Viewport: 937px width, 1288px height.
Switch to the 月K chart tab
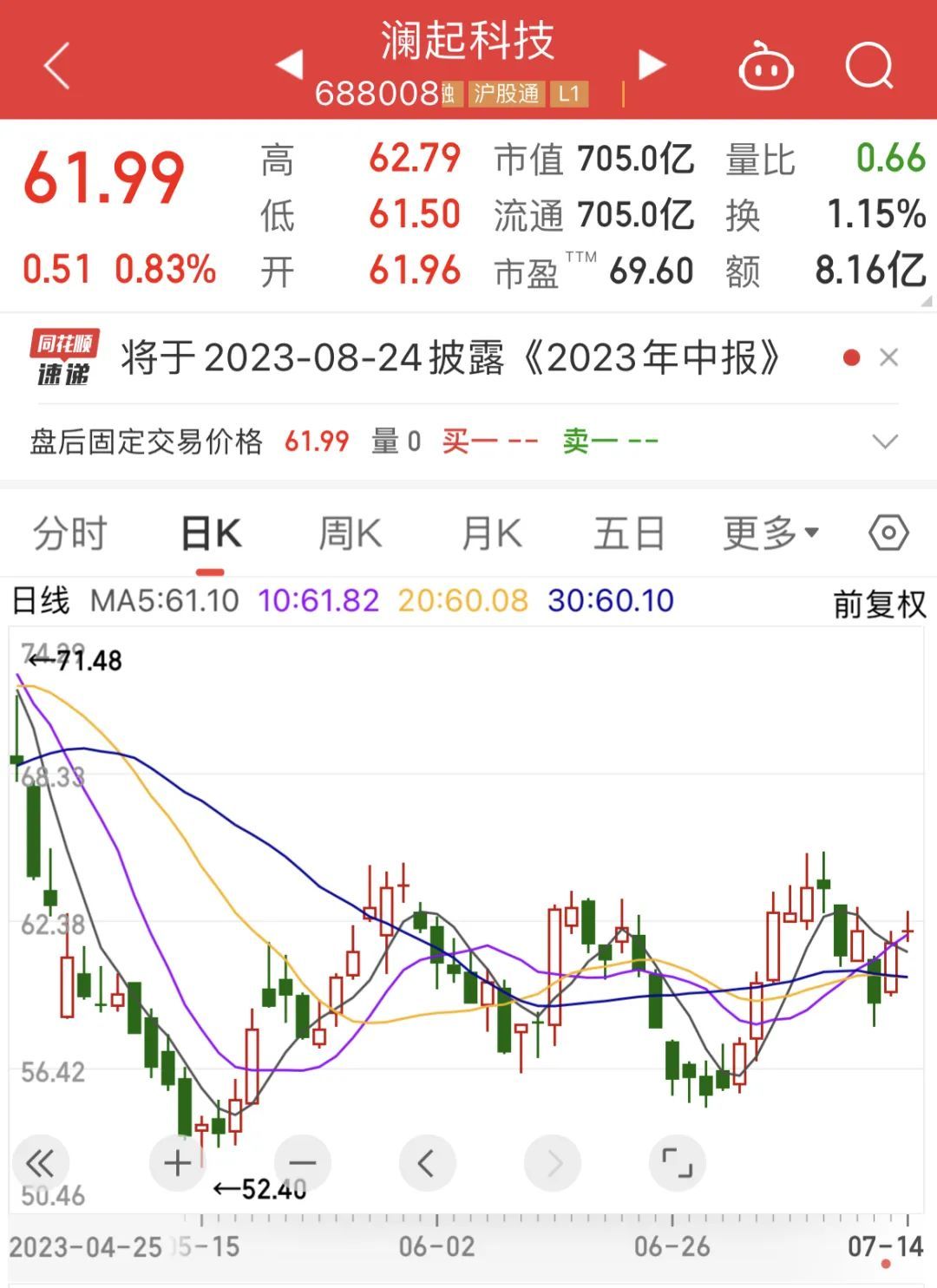[491, 533]
